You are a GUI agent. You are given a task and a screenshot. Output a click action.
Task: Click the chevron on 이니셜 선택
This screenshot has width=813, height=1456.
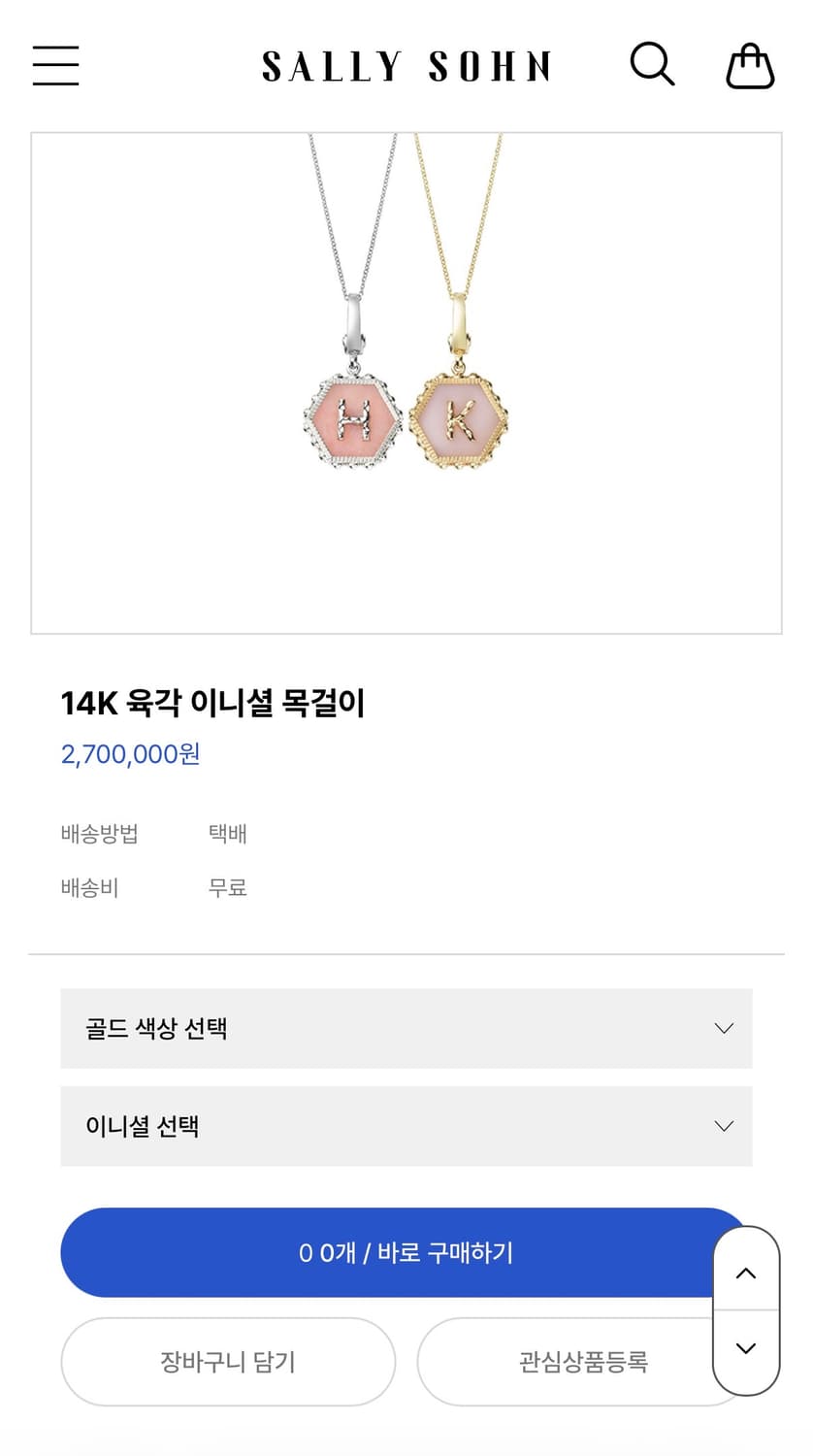pos(723,1127)
